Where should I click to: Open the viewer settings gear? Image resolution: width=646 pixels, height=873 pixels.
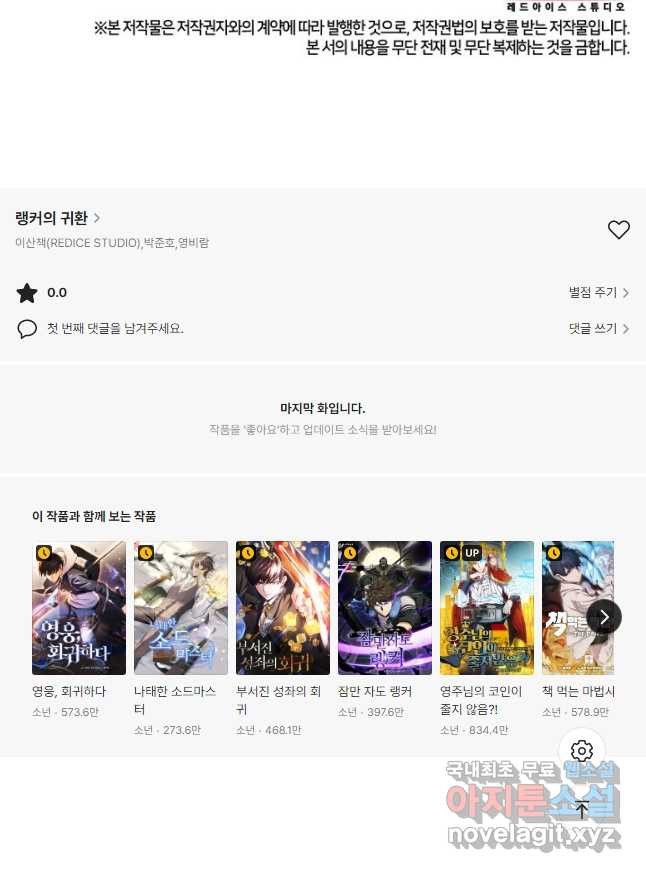[x=582, y=751]
